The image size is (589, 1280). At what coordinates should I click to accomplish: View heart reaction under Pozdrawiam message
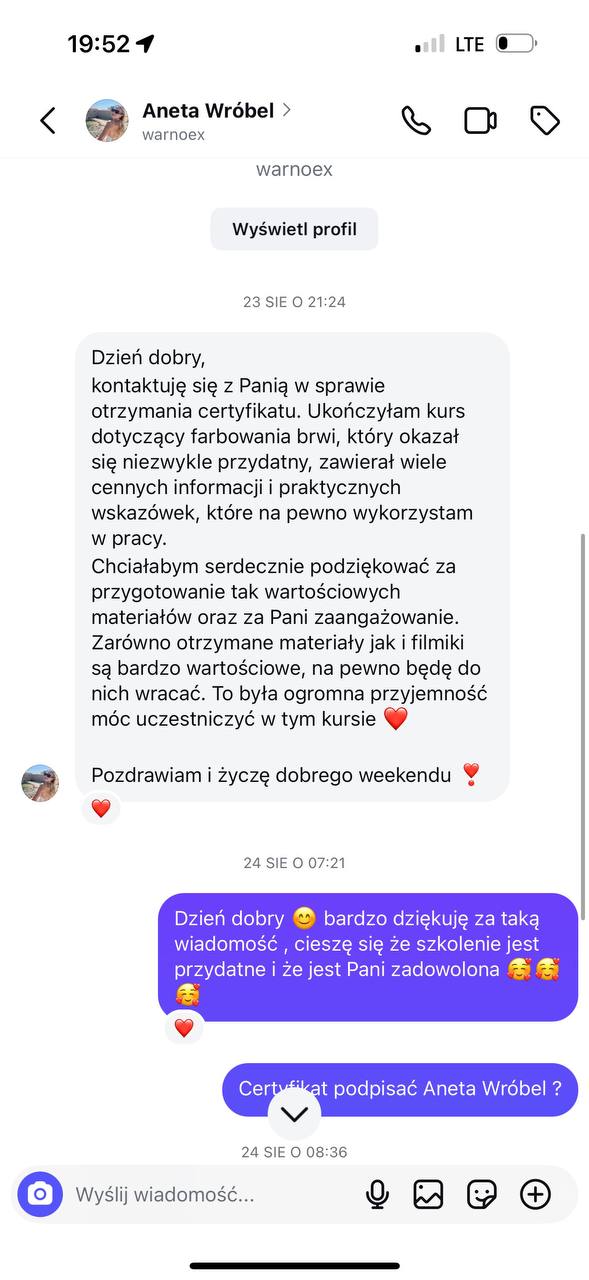click(101, 809)
